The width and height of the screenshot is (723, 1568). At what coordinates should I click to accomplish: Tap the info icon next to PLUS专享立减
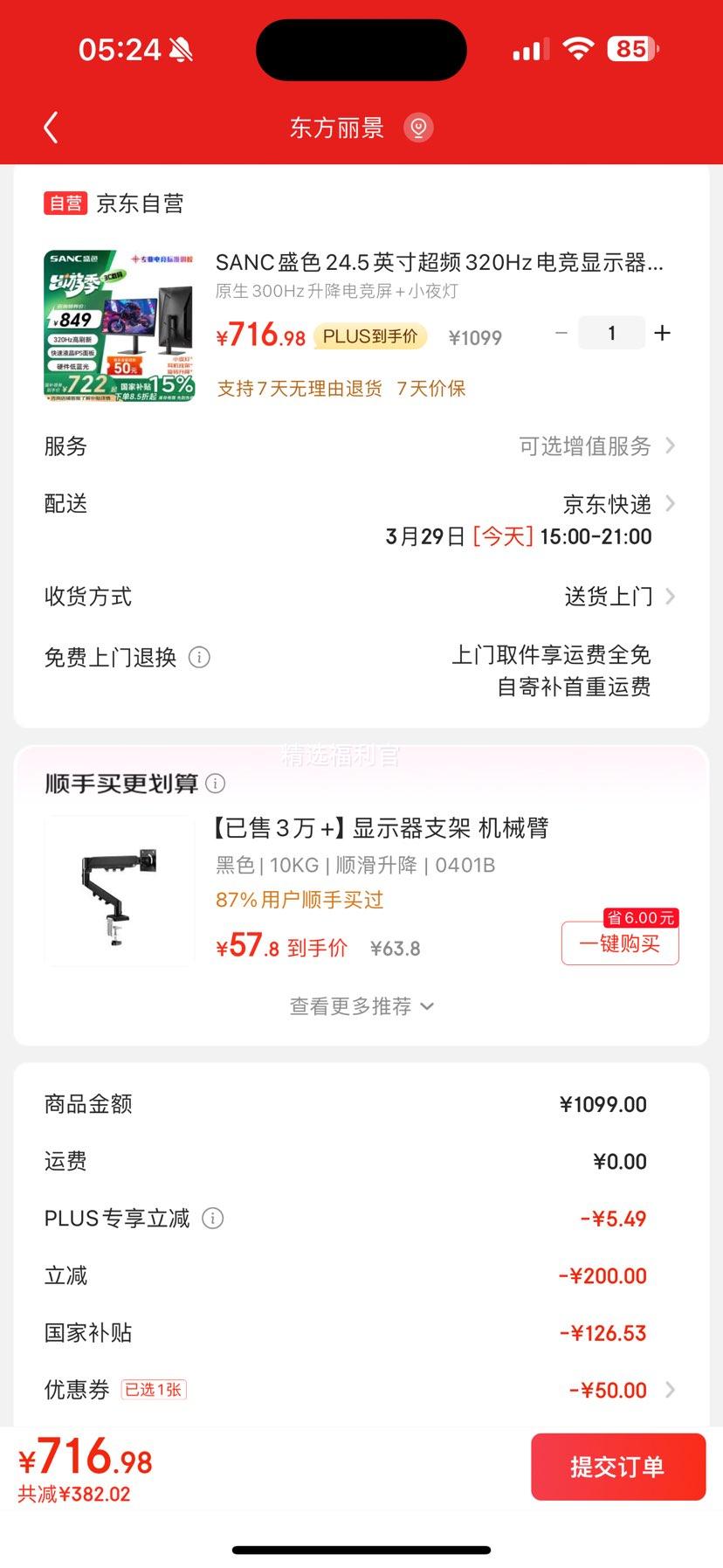[x=212, y=1218]
